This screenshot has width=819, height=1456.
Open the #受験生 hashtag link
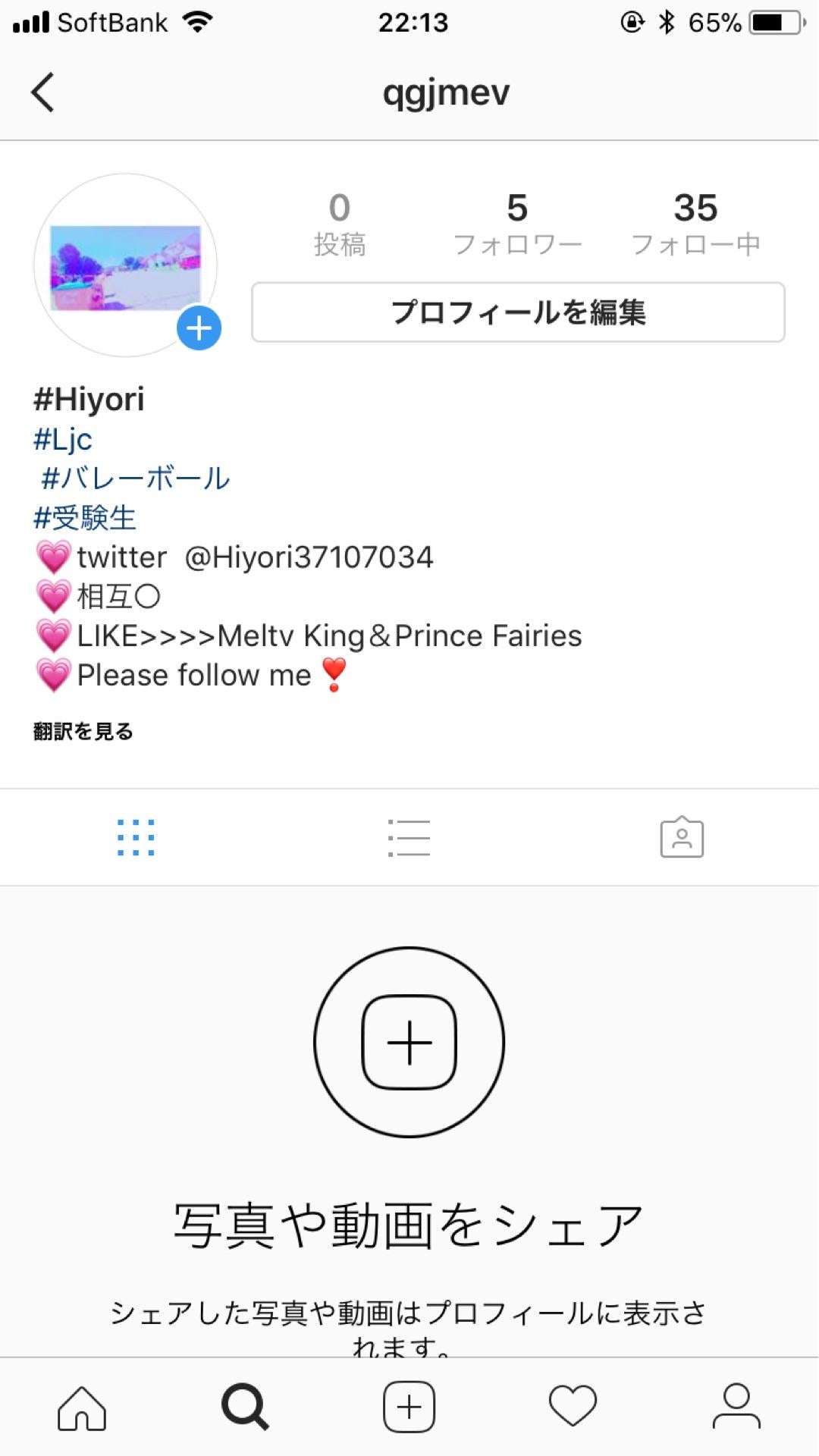click(x=84, y=518)
